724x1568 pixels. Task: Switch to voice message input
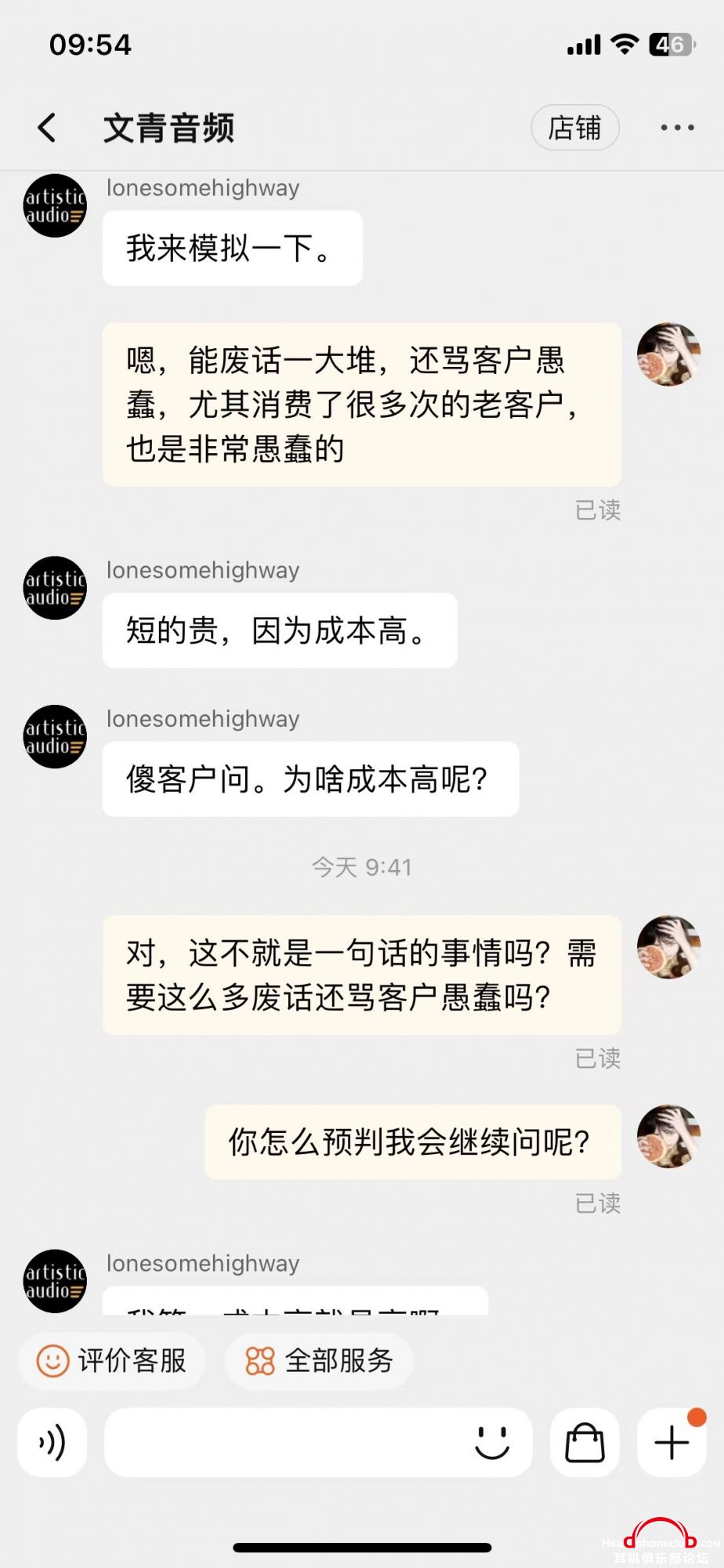click(x=52, y=1443)
